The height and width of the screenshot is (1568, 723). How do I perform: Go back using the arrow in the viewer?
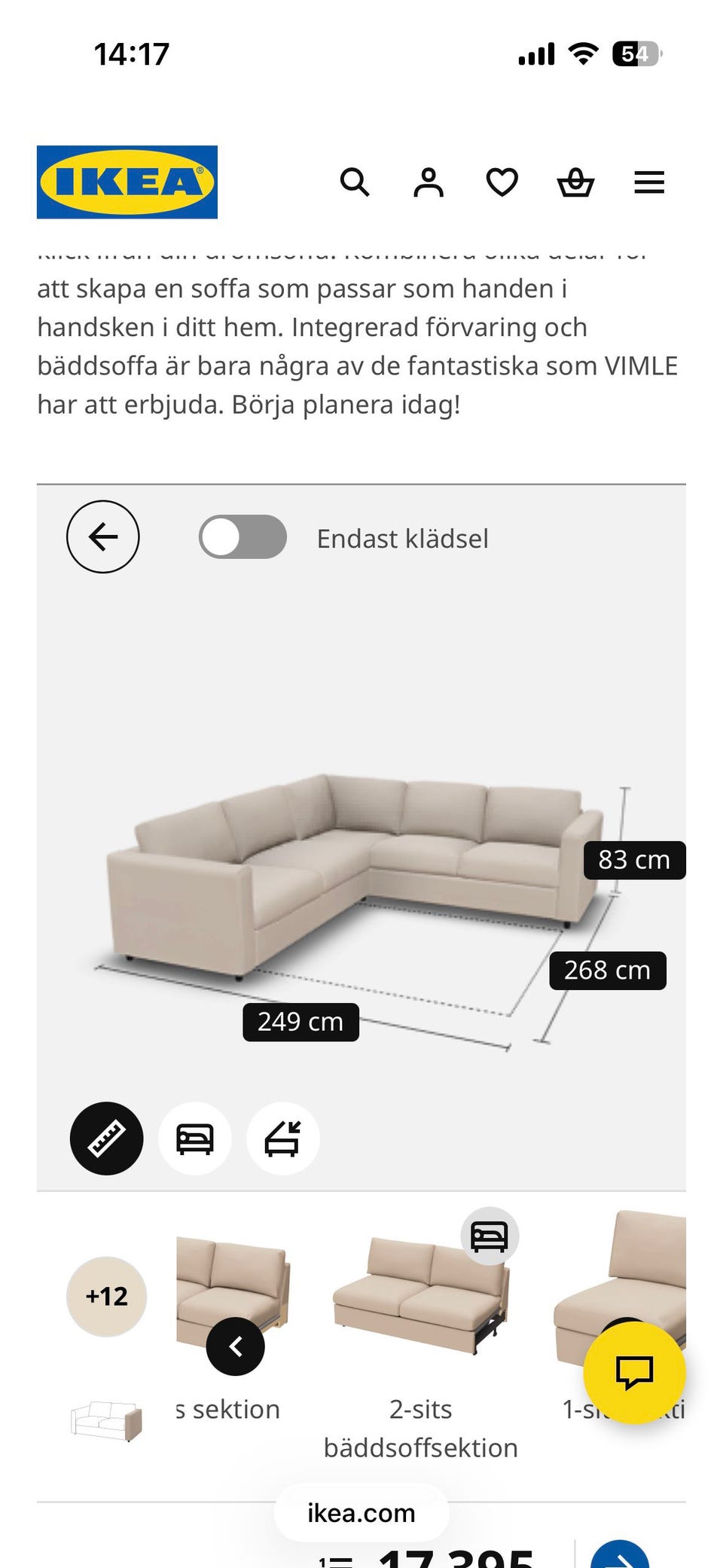pyautogui.click(x=103, y=537)
